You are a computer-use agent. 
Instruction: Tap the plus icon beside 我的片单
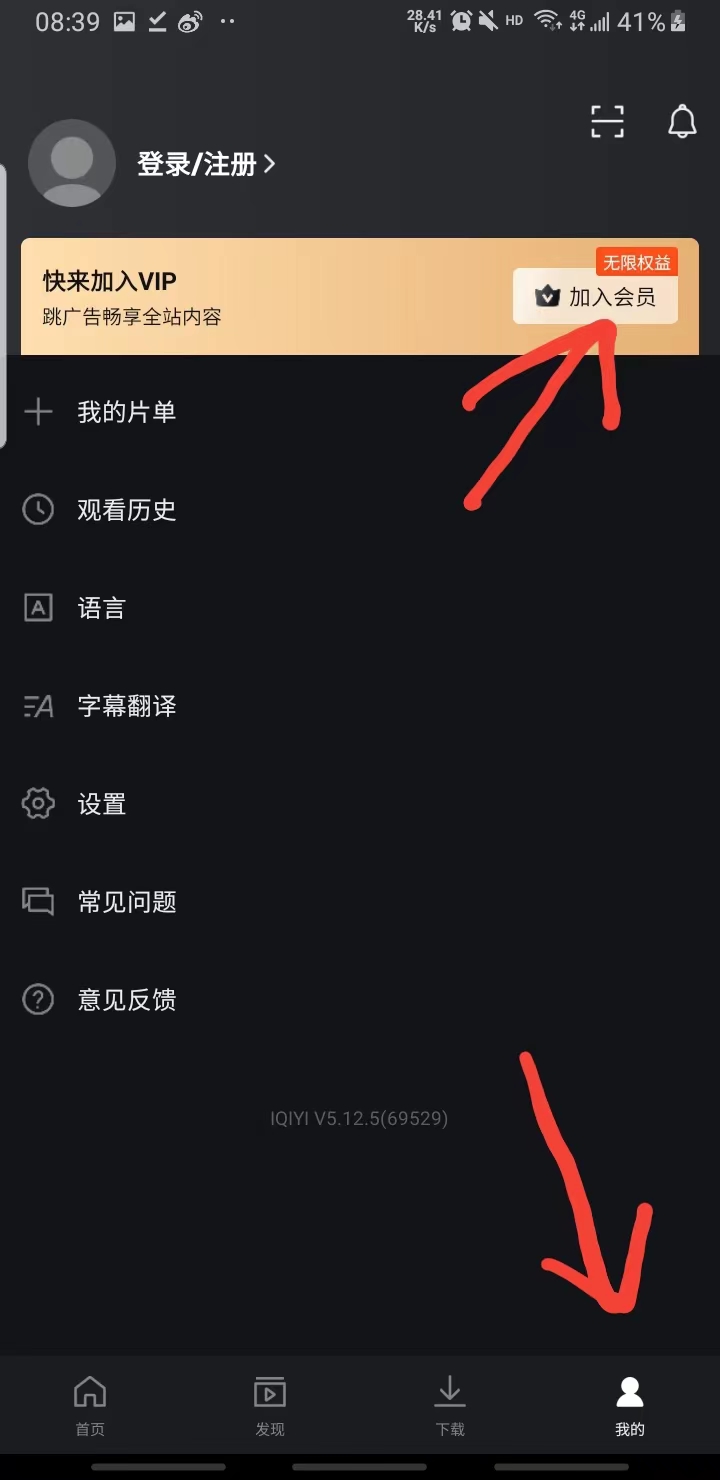[x=37, y=410]
